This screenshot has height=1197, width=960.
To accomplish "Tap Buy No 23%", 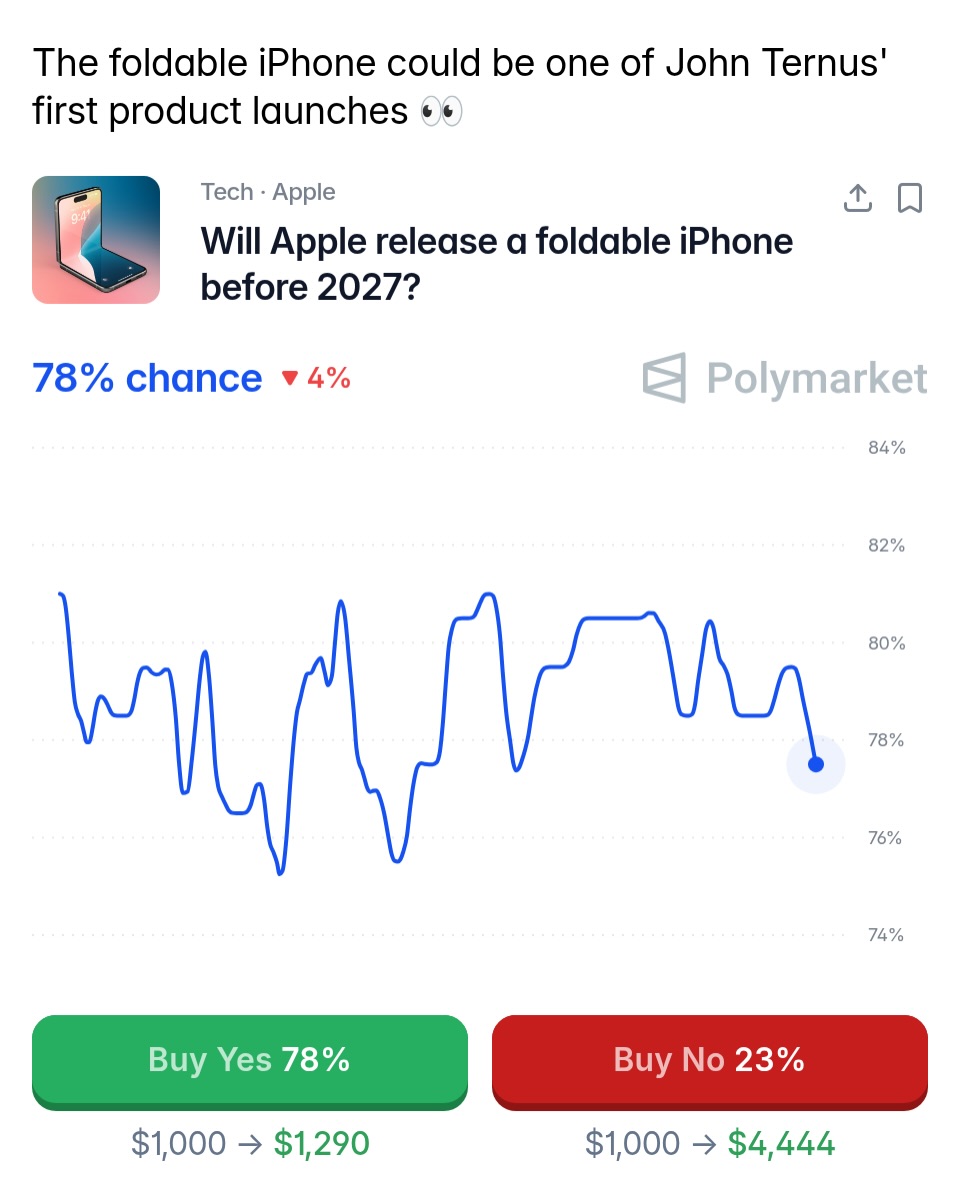I will 710,1062.
